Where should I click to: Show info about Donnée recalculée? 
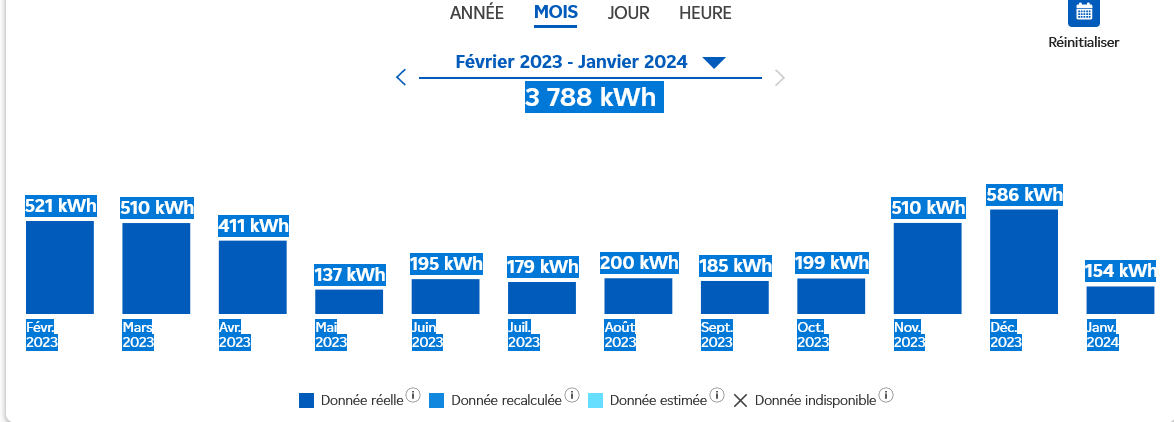(x=571, y=396)
